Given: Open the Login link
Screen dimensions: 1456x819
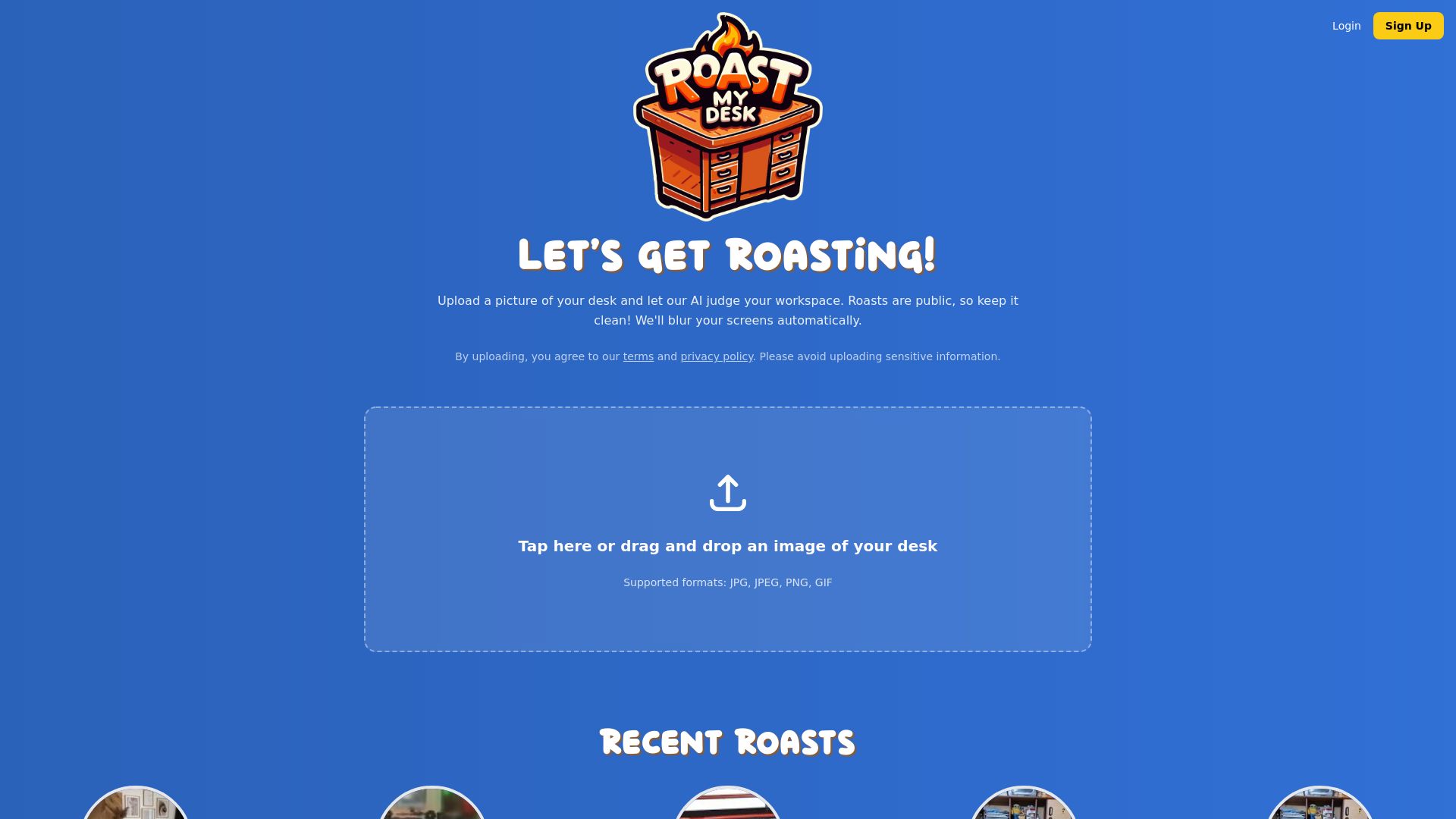Looking at the screenshot, I should (x=1346, y=26).
